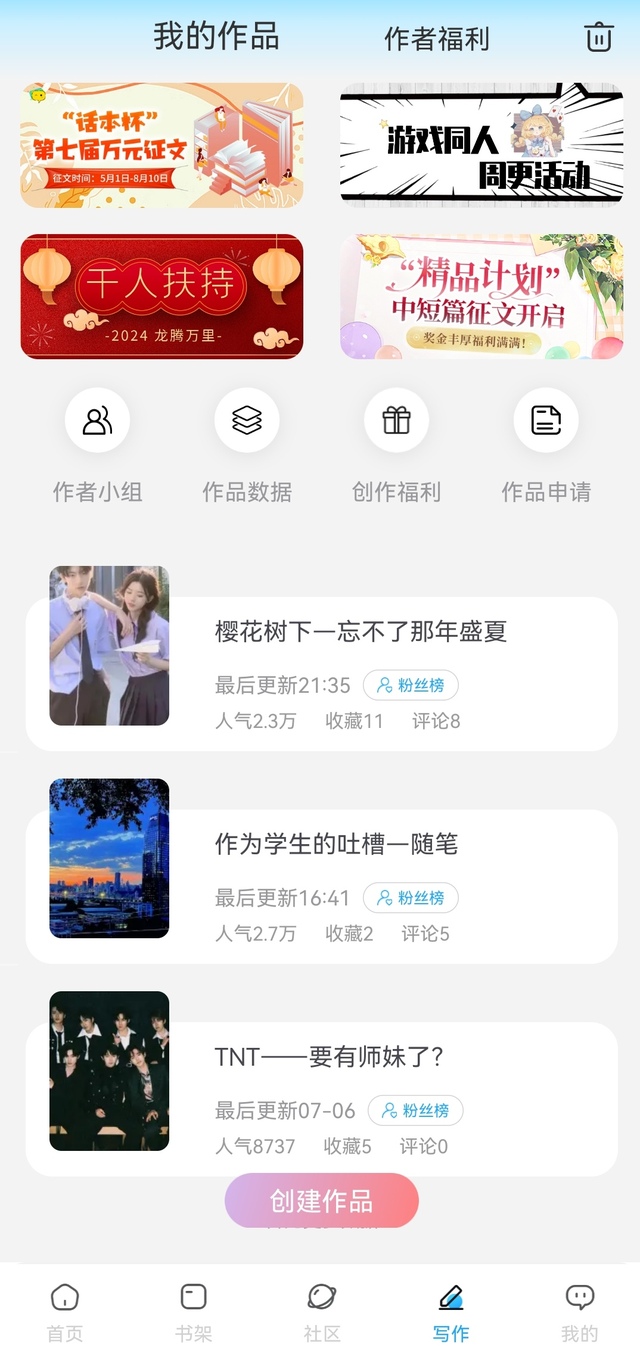Open the 话本杯 第七届万元征文 banner
640x1360 pixels.
162,145
